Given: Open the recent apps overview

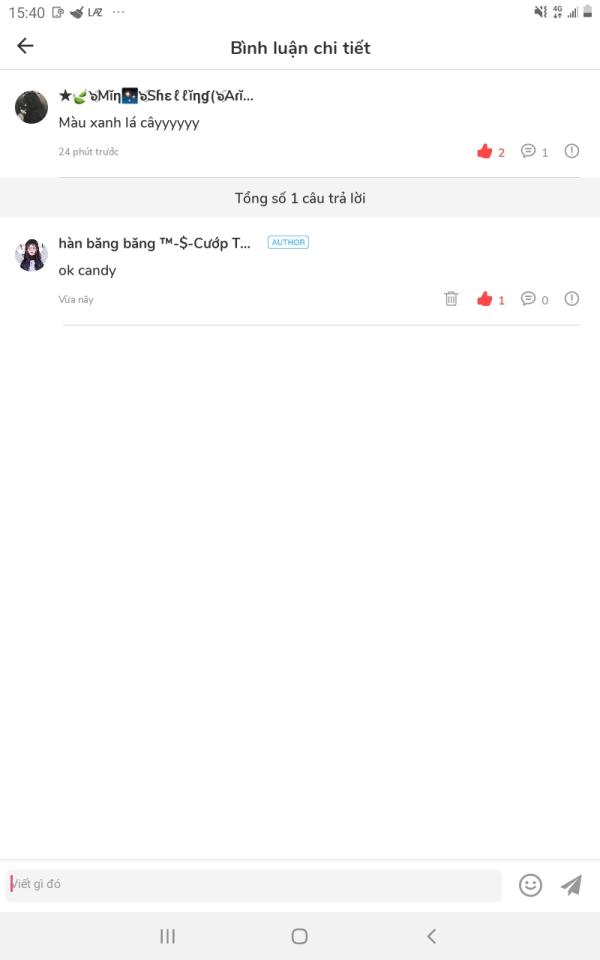Looking at the screenshot, I should pos(167,936).
